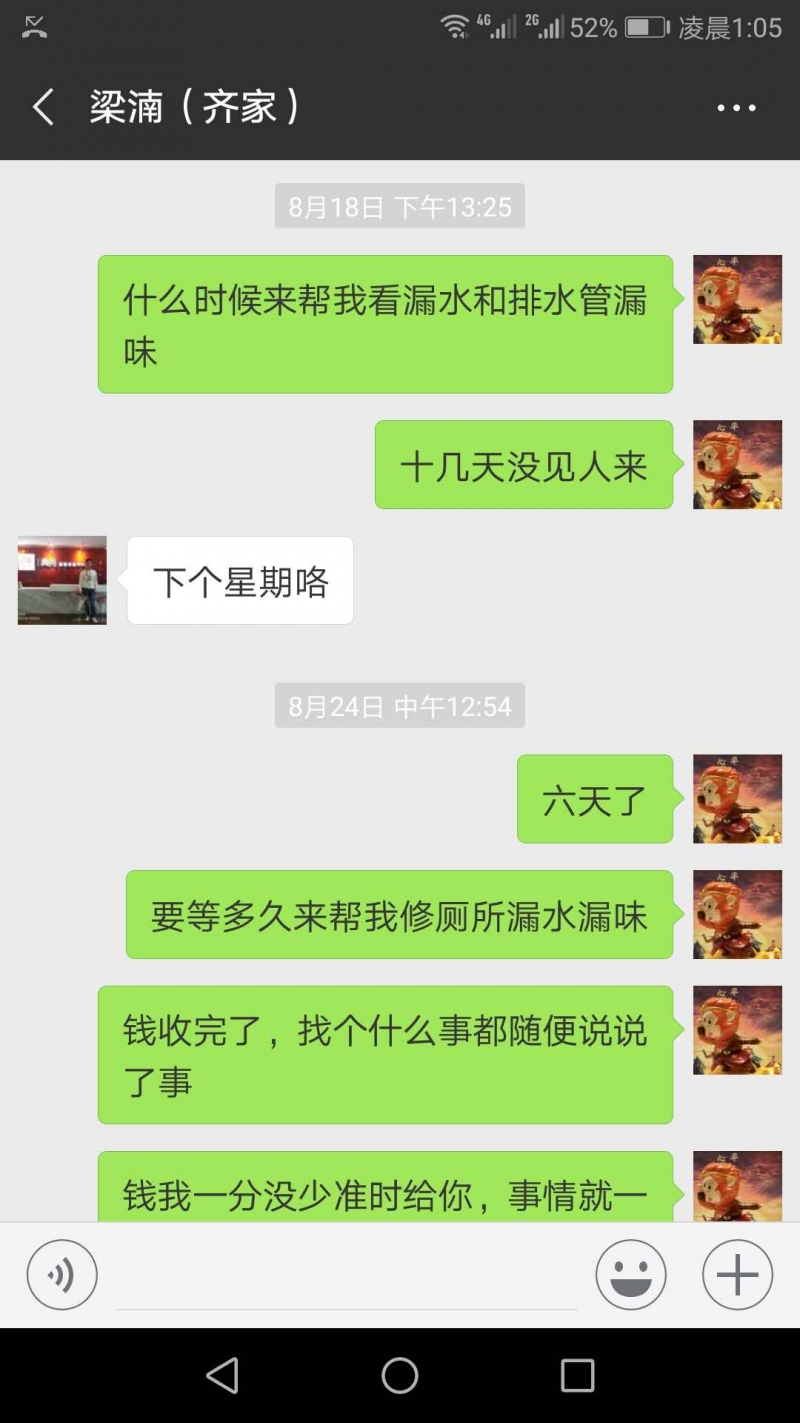Open 梁湳's profile from avatar beside 下个星期咯

[62, 581]
